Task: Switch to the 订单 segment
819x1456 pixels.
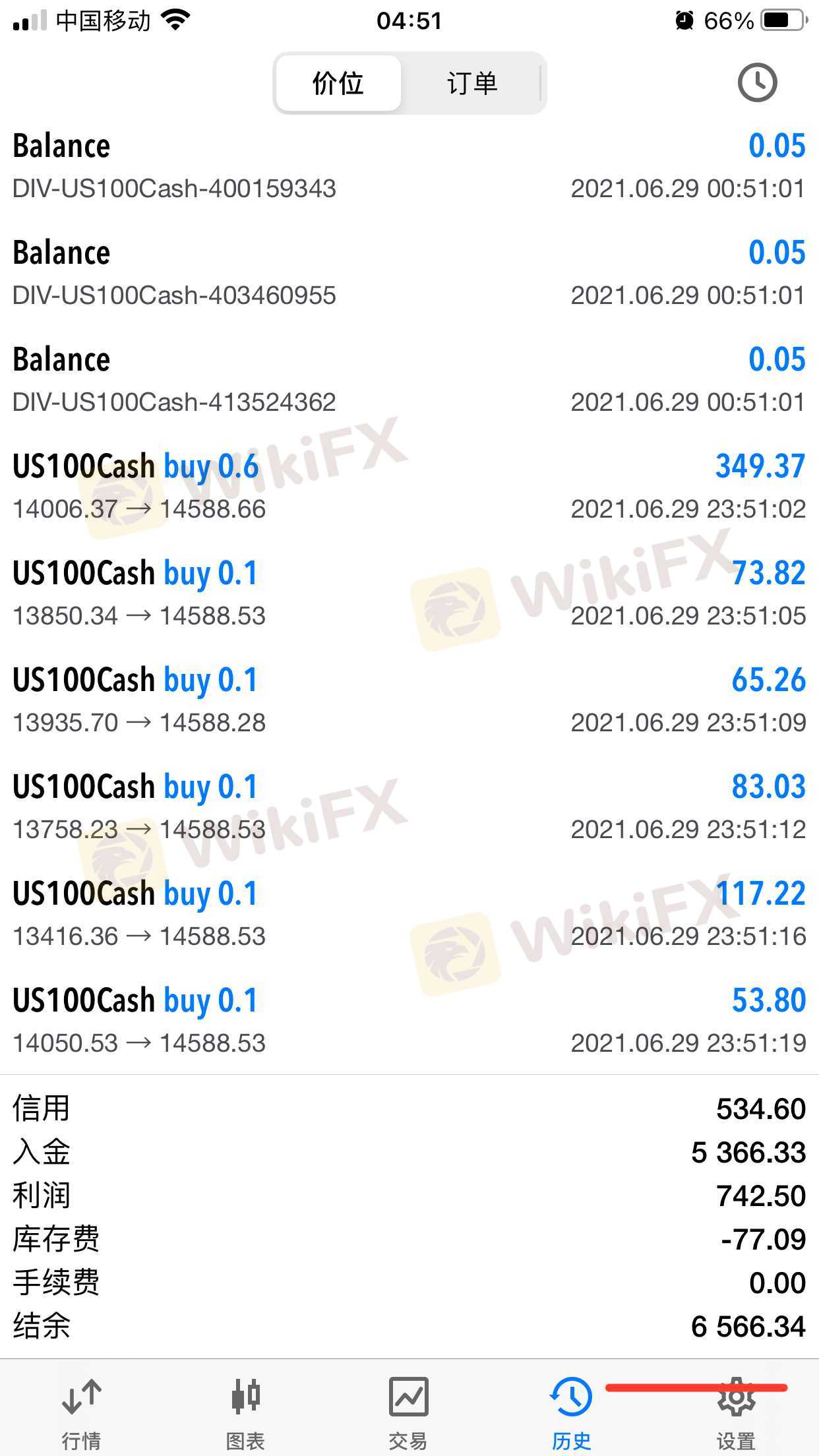Action: [x=472, y=84]
